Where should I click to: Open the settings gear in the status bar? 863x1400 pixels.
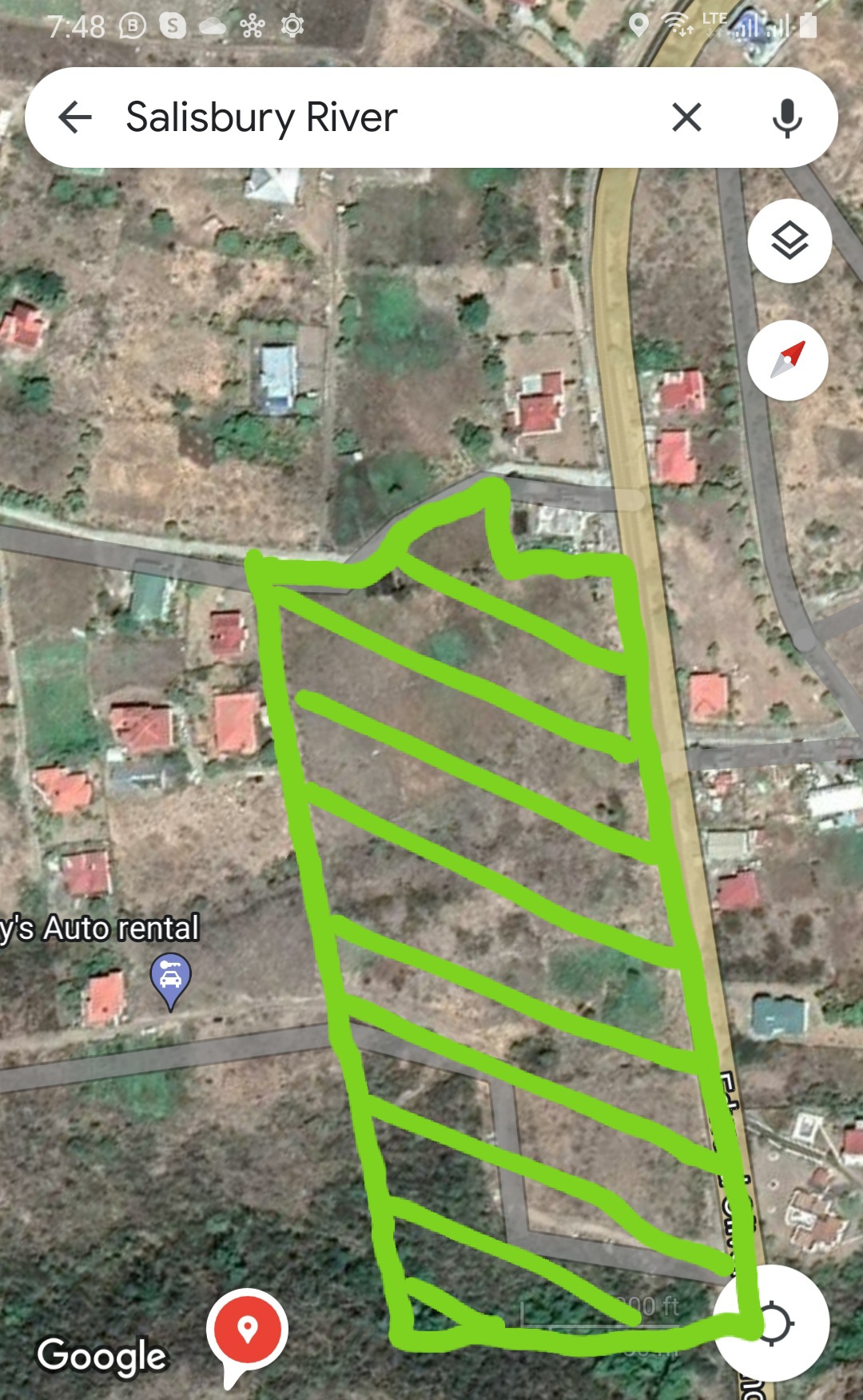(x=292, y=25)
